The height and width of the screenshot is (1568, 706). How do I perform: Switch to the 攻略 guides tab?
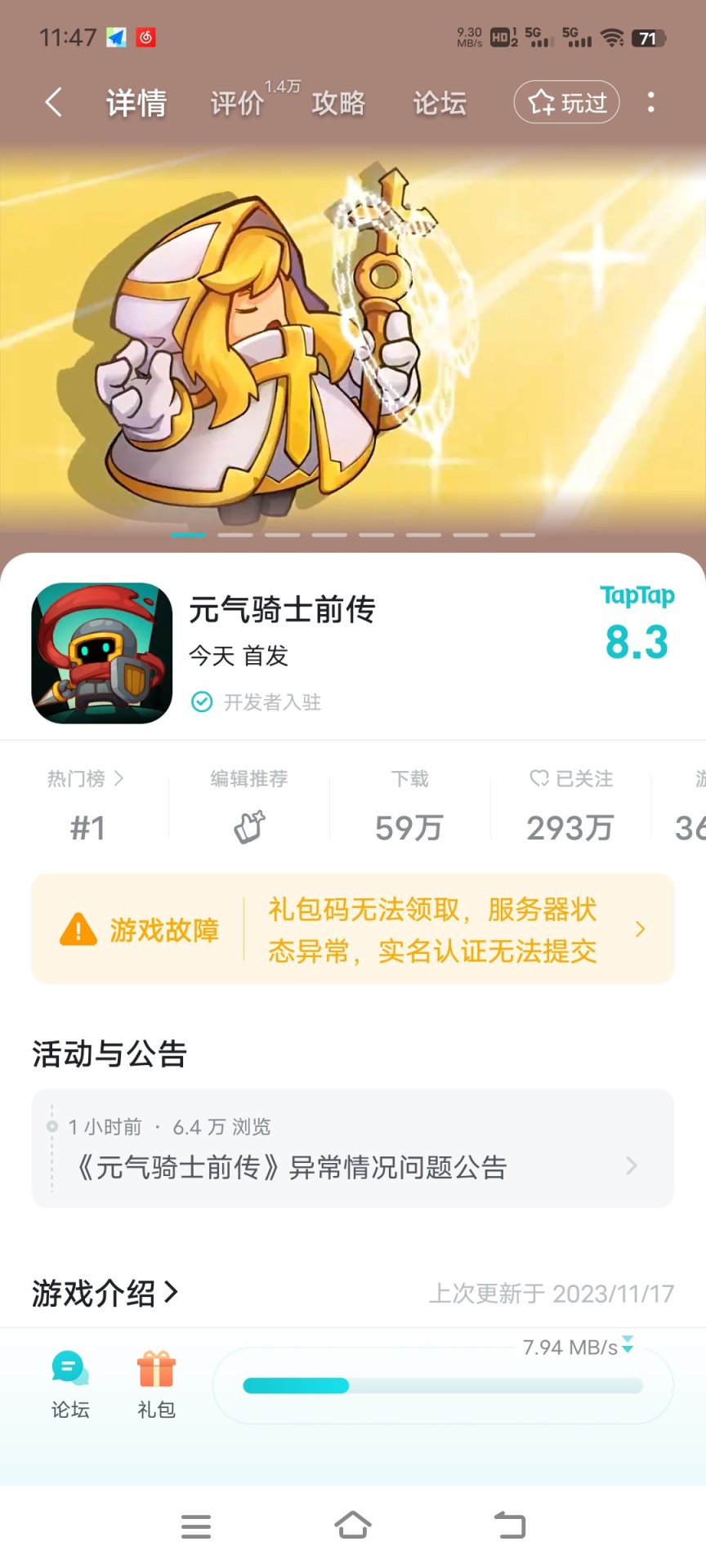(338, 103)
